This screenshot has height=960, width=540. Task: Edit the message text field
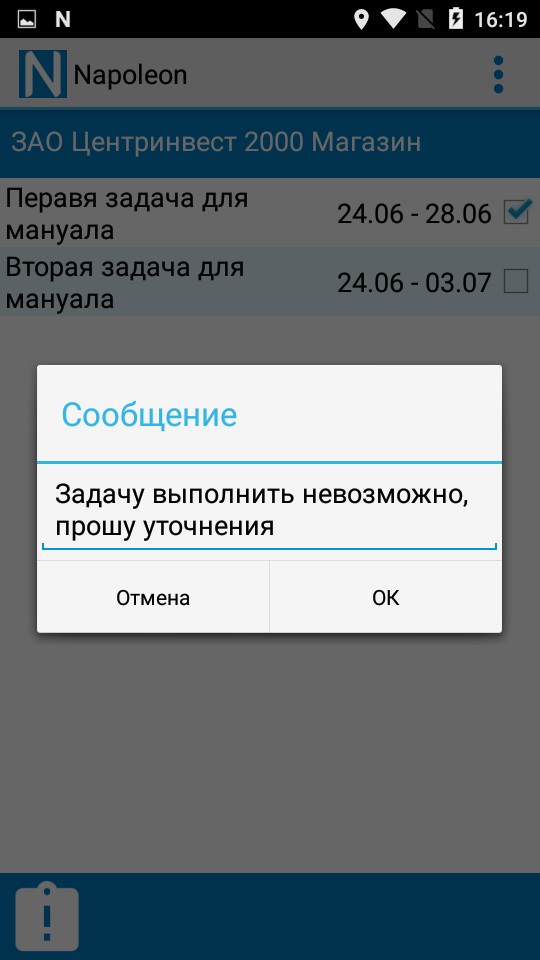tap(269, 510)
